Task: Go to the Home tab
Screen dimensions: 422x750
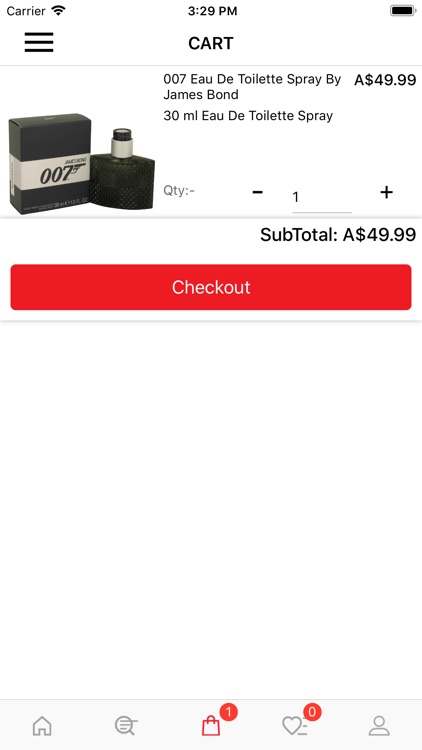Action: coord(42,726)
